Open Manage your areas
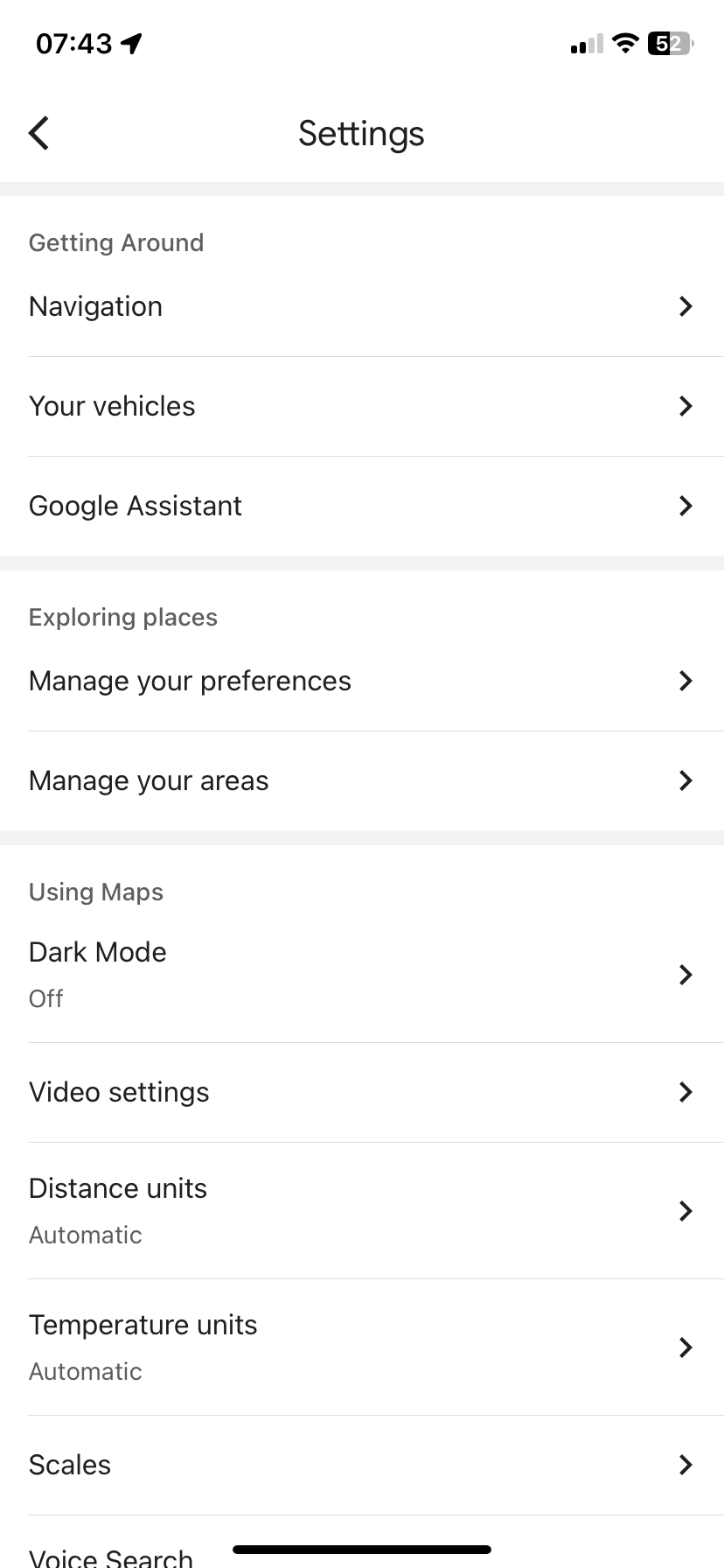Viewport: 724px width, 1568px height. tap(361, 781)
